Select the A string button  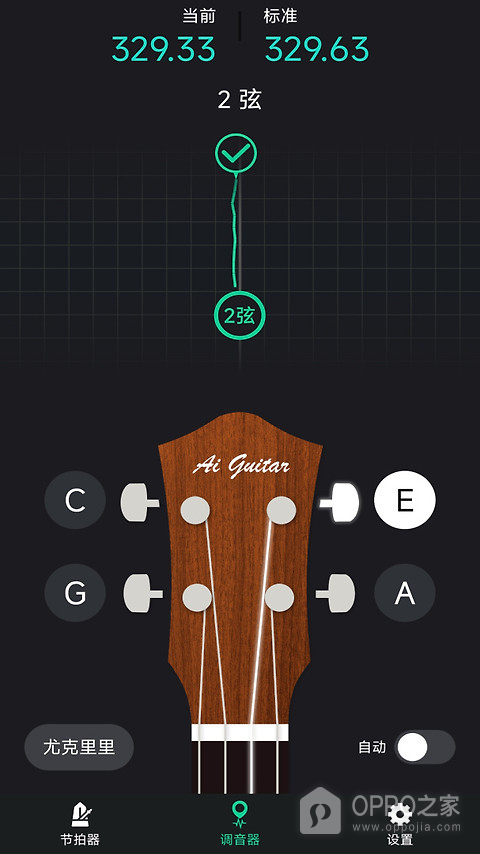point(405,593)
